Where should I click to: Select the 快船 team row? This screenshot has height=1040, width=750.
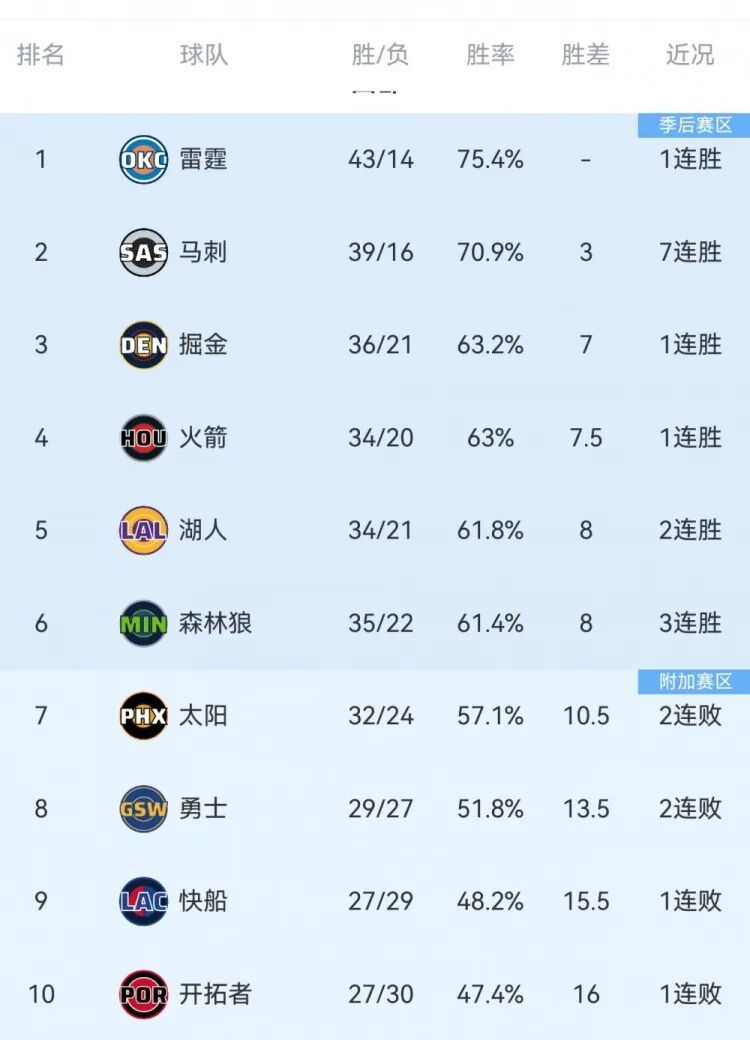pos(375,901)
